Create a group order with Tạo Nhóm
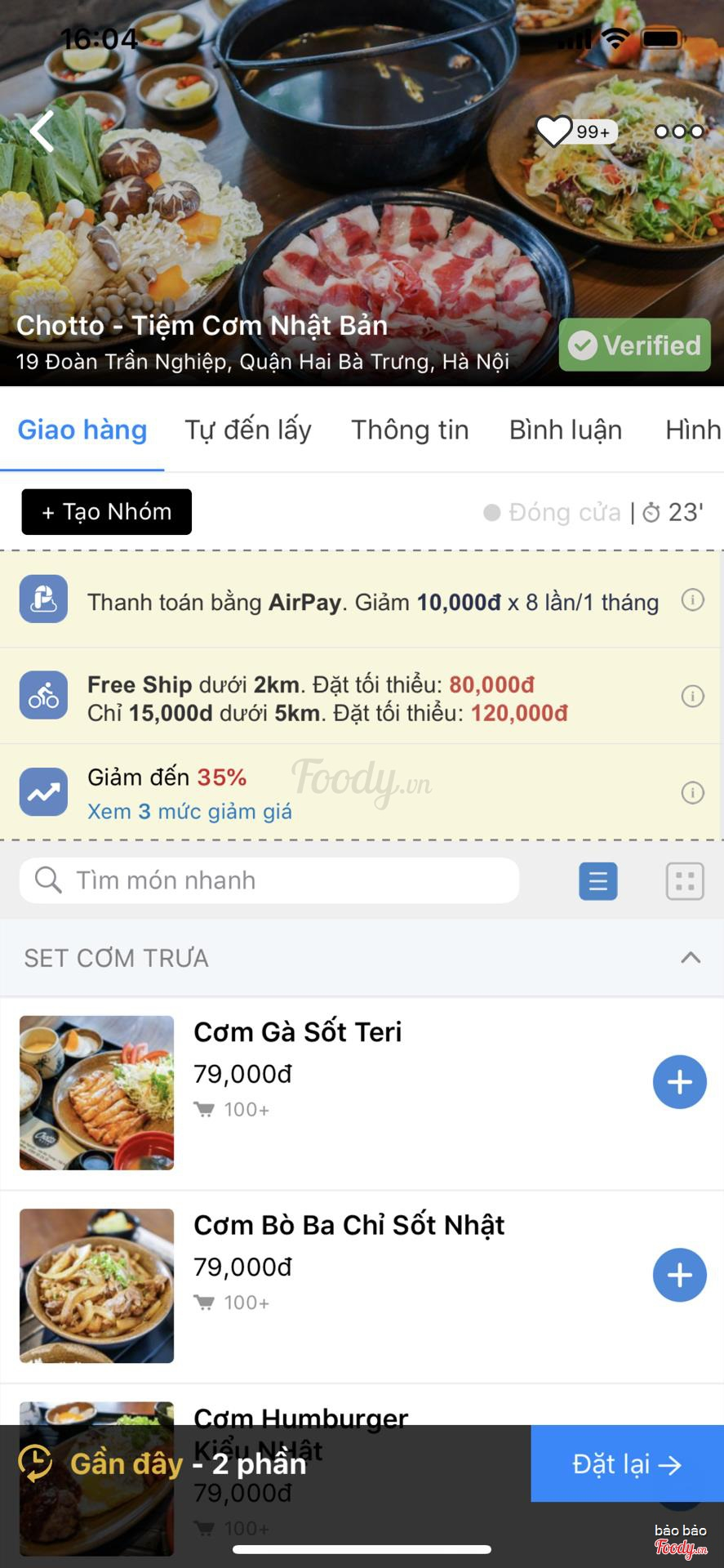724x1568 pixels. (107, 512)
